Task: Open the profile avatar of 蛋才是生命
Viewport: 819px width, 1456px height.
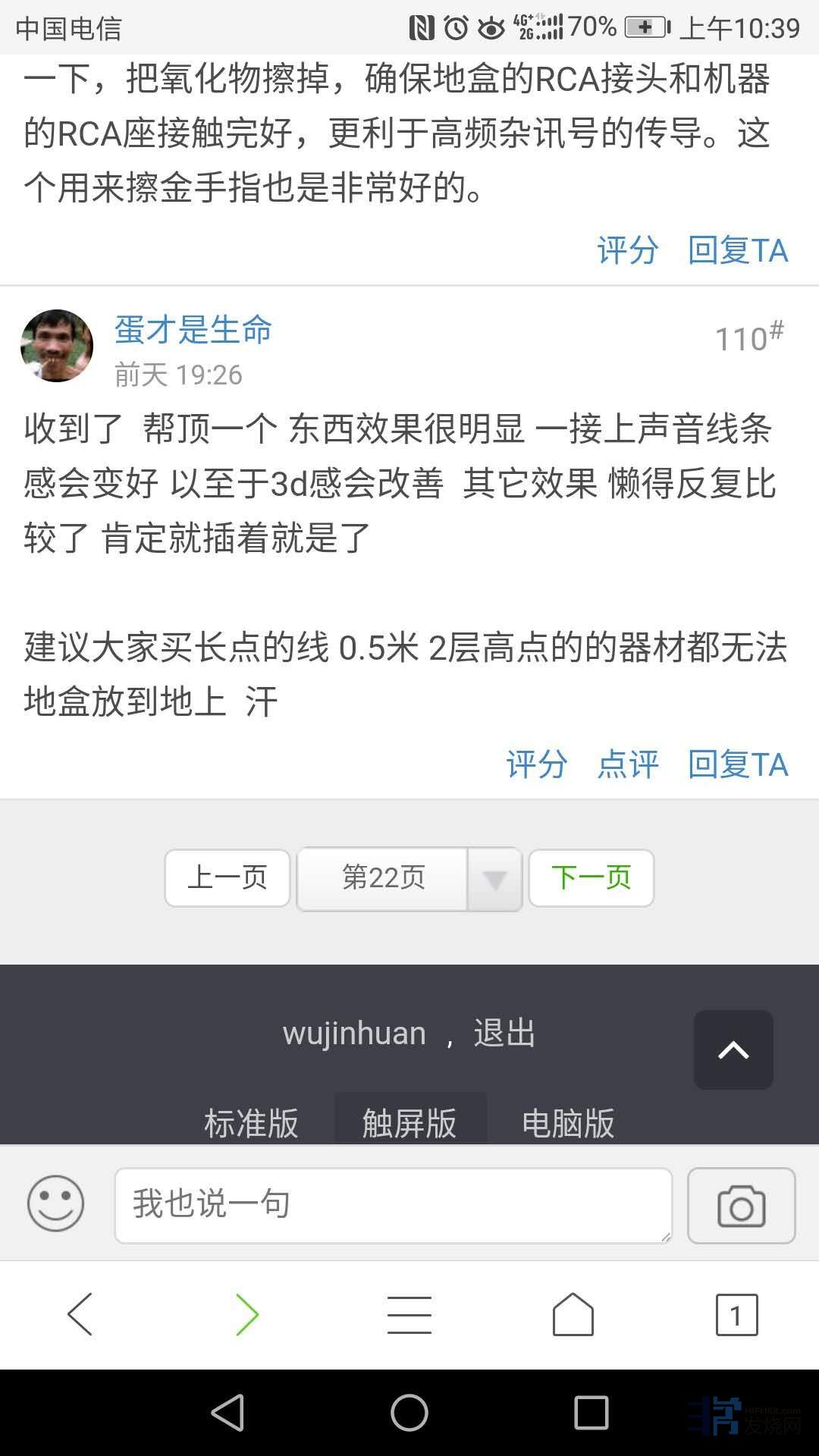Action: (x=57, y=346)
